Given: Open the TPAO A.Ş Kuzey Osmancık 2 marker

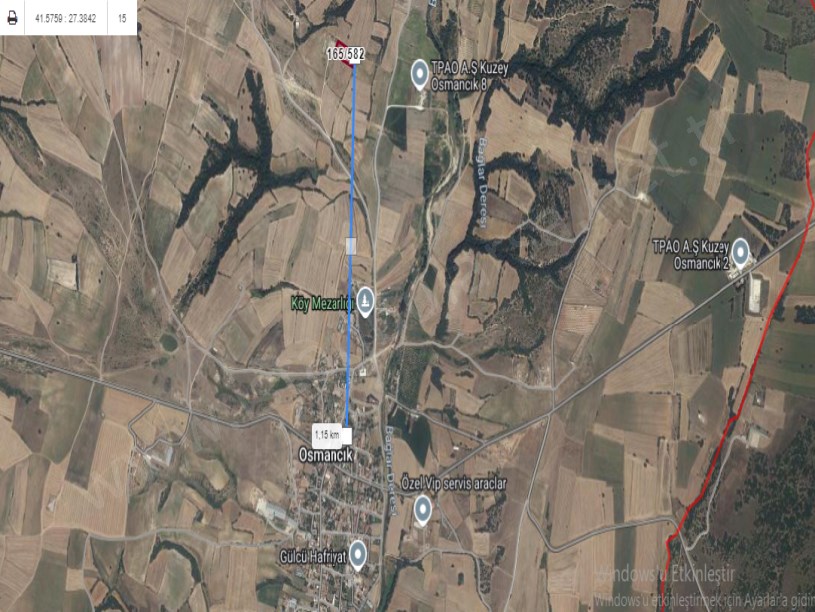Looking at the screenshot, I should click(x=740, y=250).
